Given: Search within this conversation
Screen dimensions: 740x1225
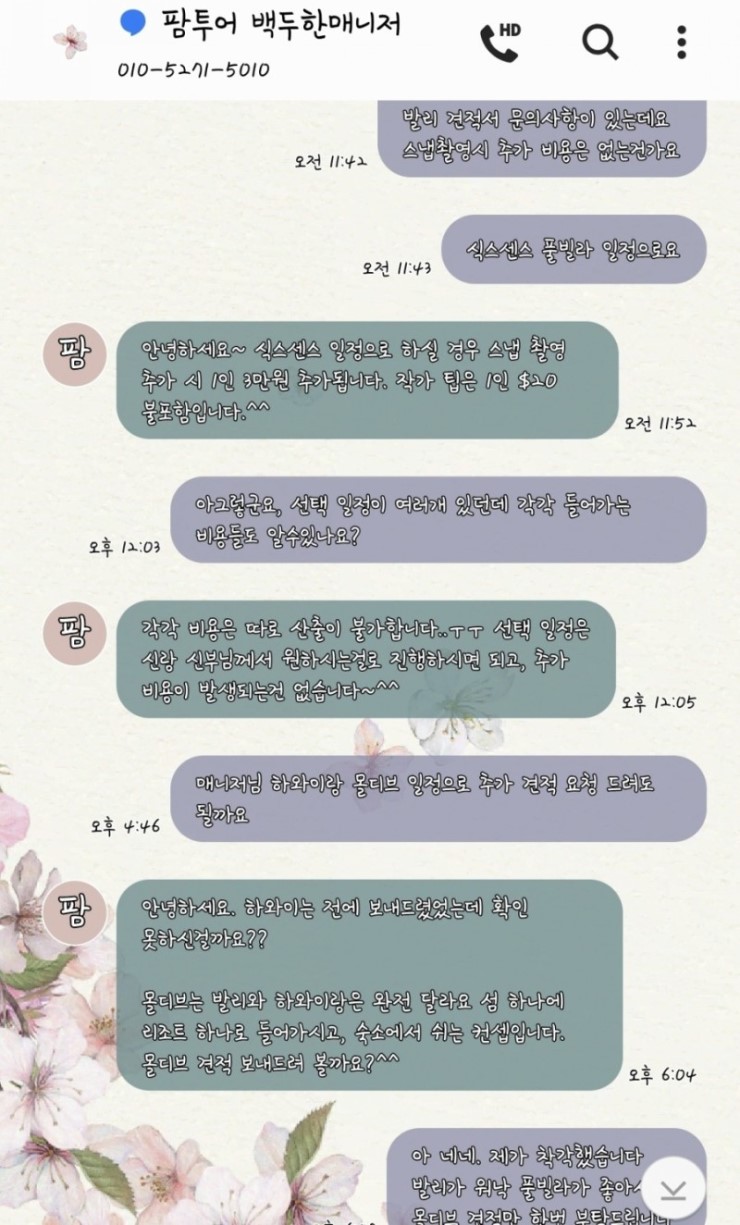Looking at the screenshot, I should (600, 42).
